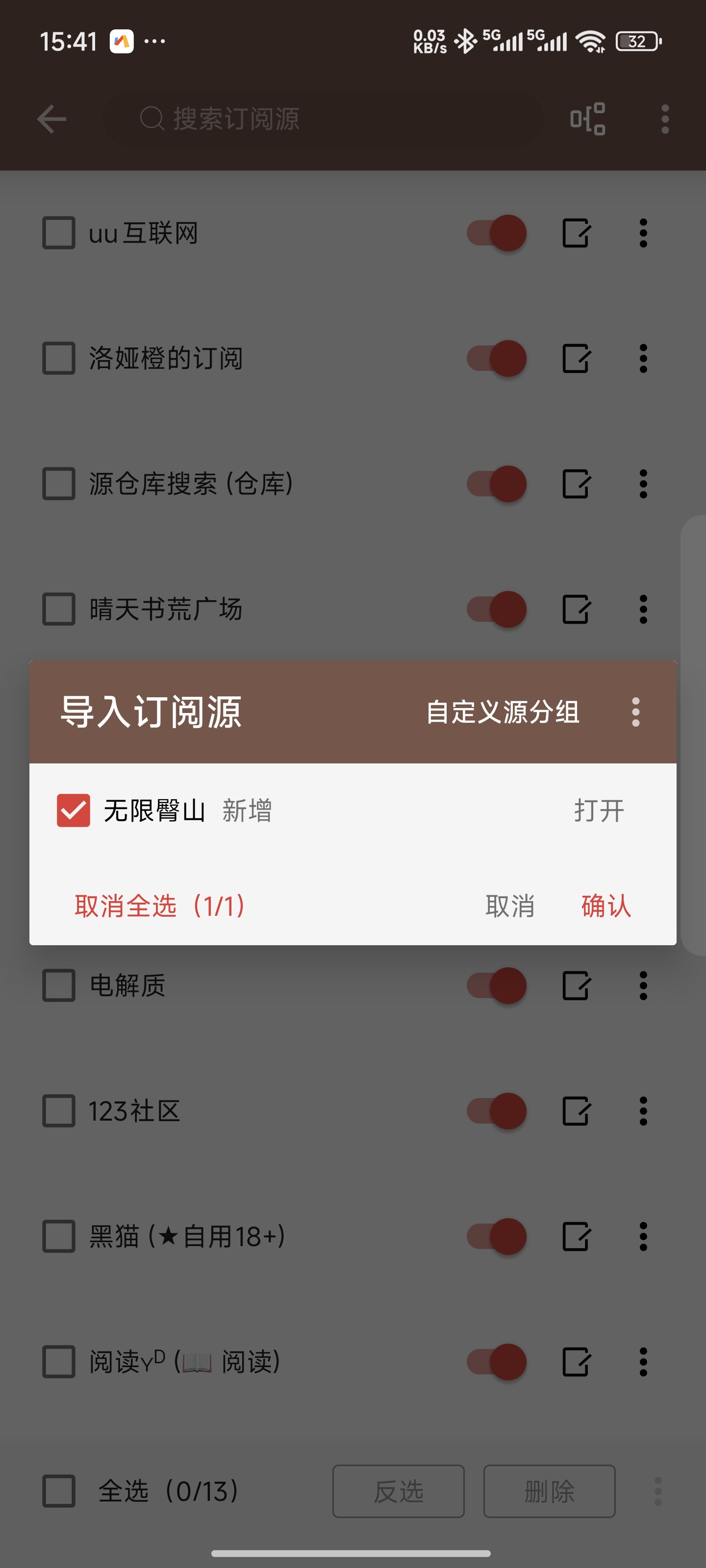Open the import dialog's overflow menu
The width and height of the screenshot is (706, 1568).
point(635,711)
